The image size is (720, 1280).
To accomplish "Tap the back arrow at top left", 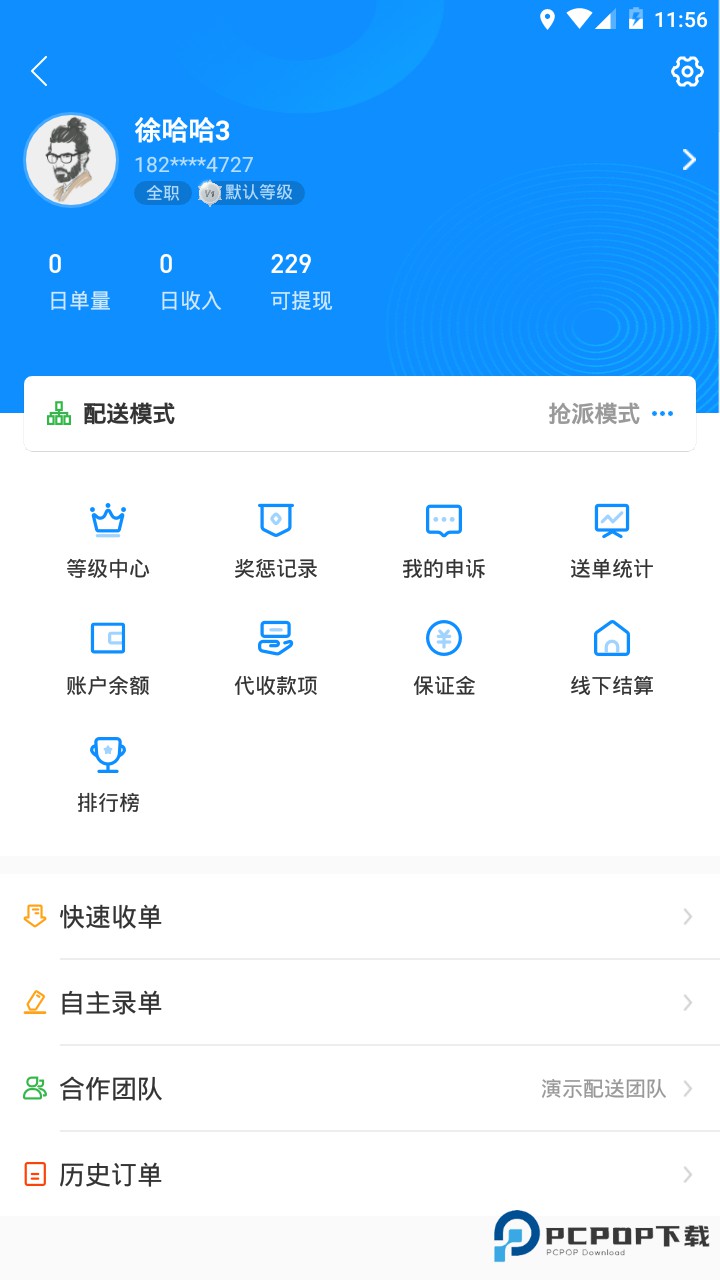I will [x=38, y=72].
